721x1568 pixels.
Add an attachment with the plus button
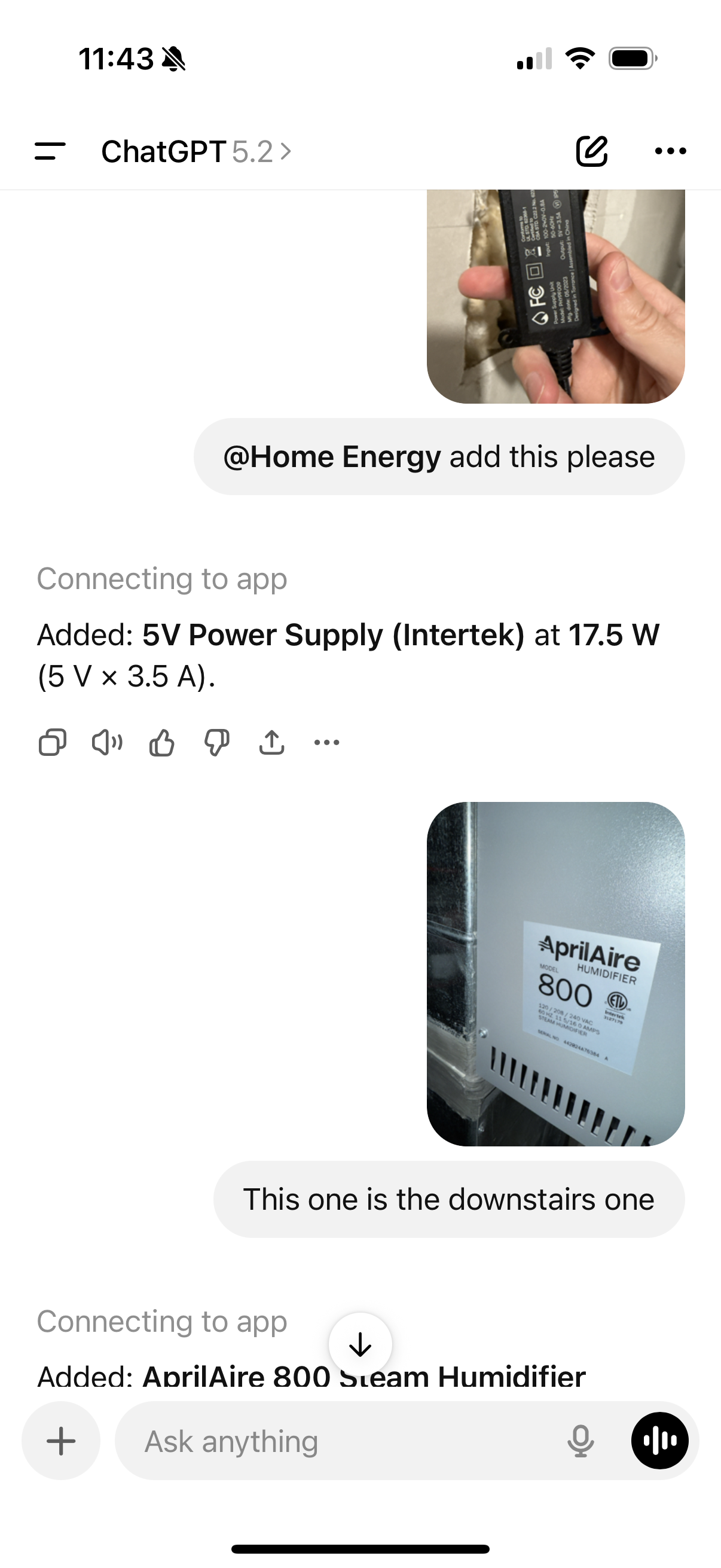coord(61,1441)
